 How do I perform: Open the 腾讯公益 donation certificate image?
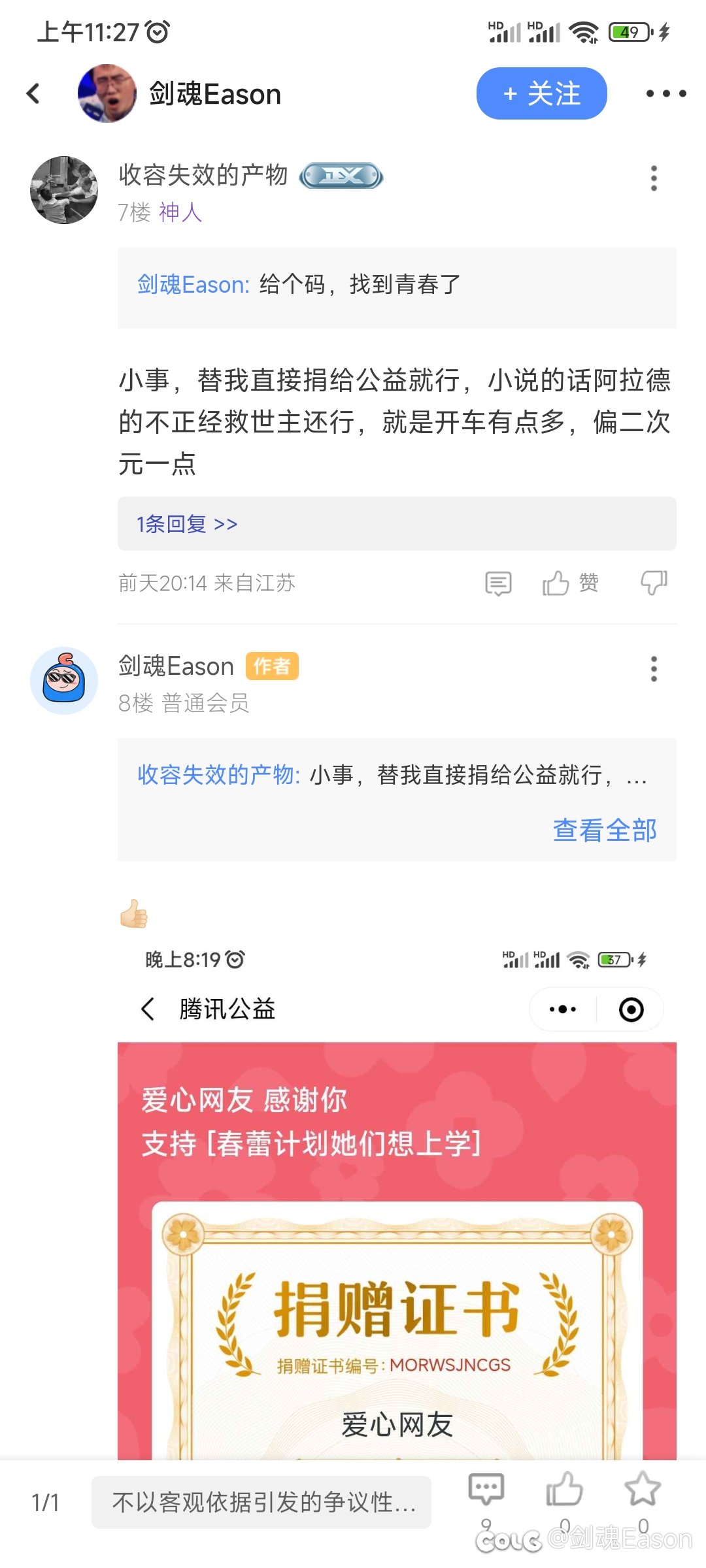pos(397,1241)
